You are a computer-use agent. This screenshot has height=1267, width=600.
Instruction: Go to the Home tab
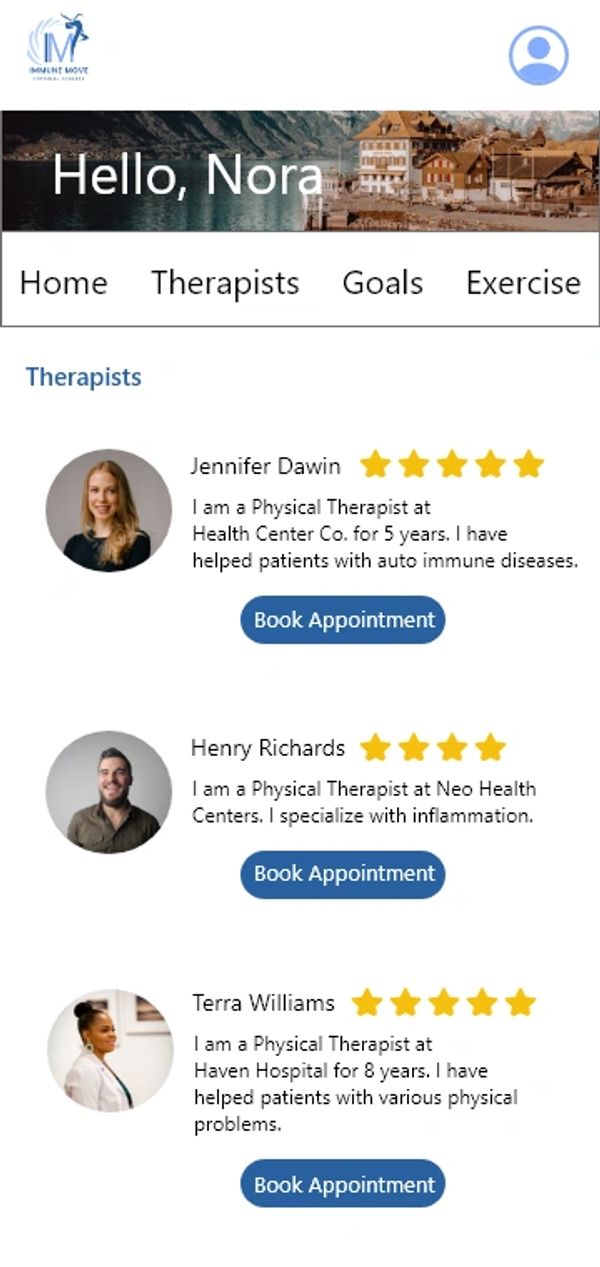point(63,283)
